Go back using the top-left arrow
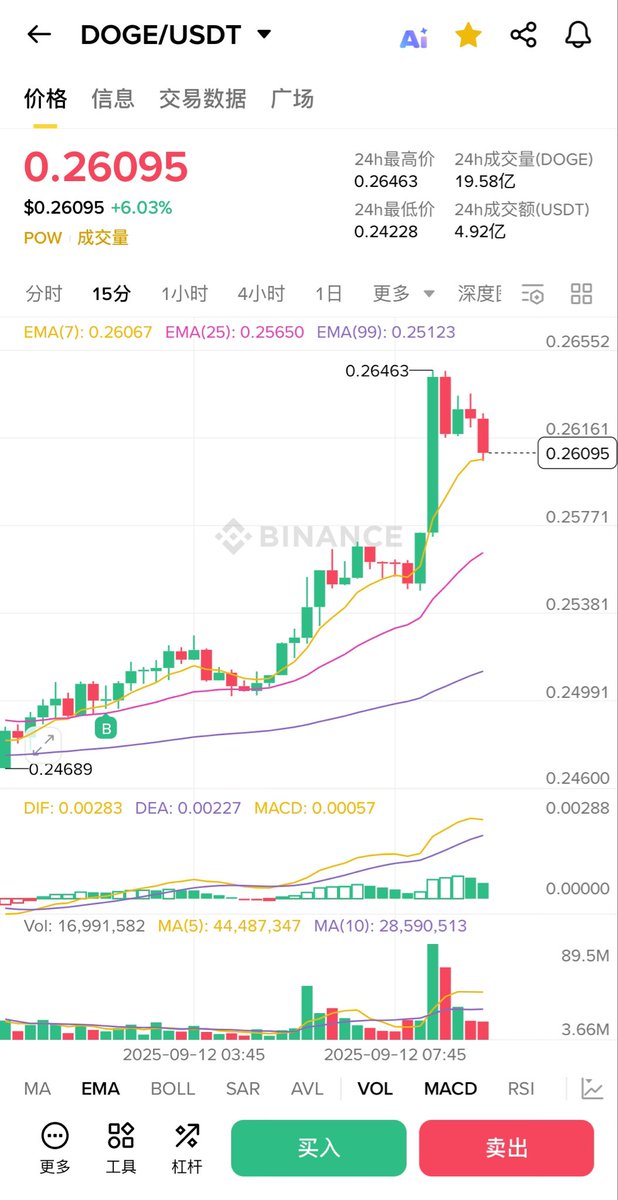Viewport: 618px width, 1200px height. [x=39, y=35]
